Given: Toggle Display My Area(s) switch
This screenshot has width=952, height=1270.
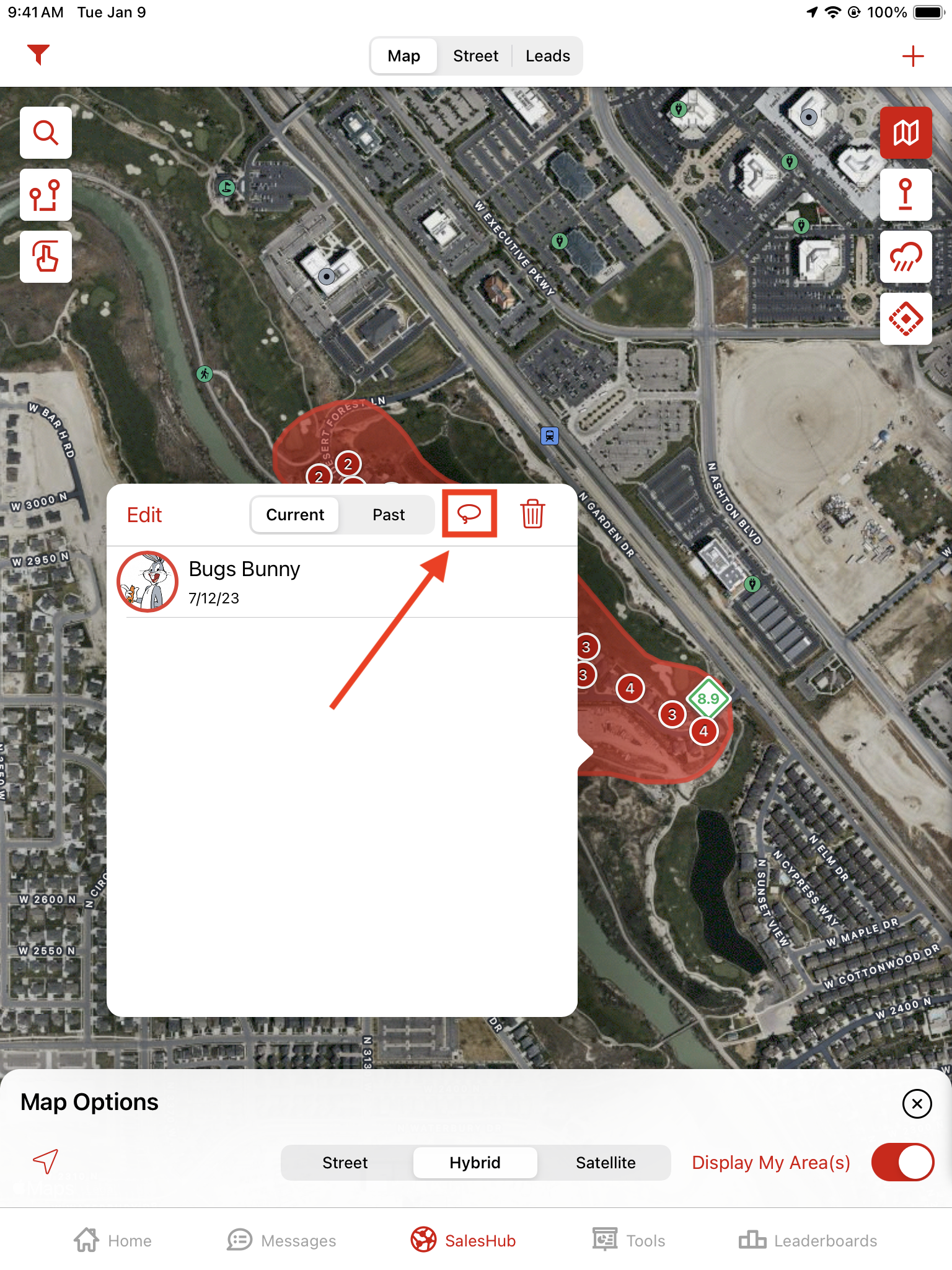Looking at the screenshot, I should click(902, 1163).
